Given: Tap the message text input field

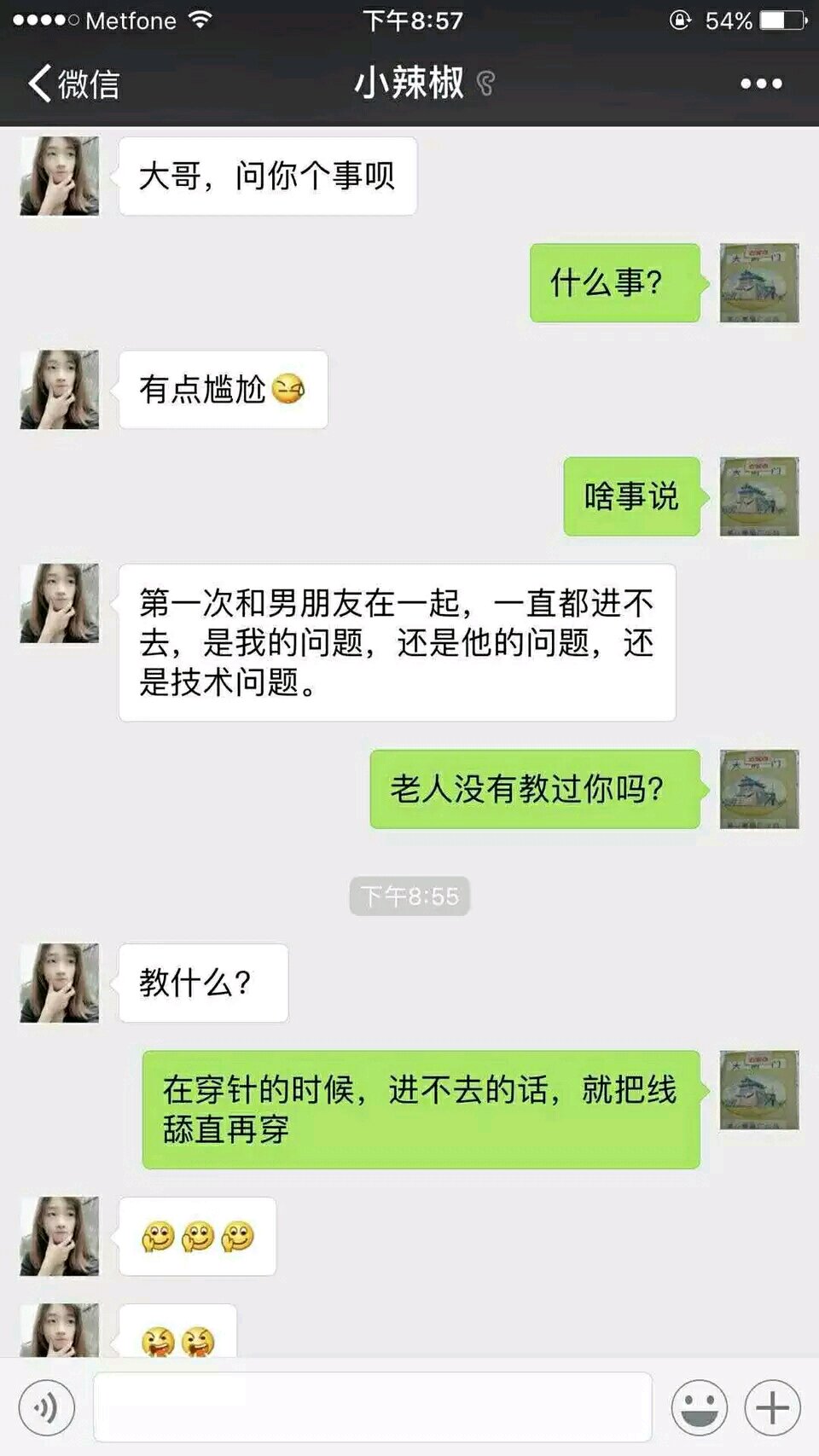Looking at the screenshot, I should 372,1407.
